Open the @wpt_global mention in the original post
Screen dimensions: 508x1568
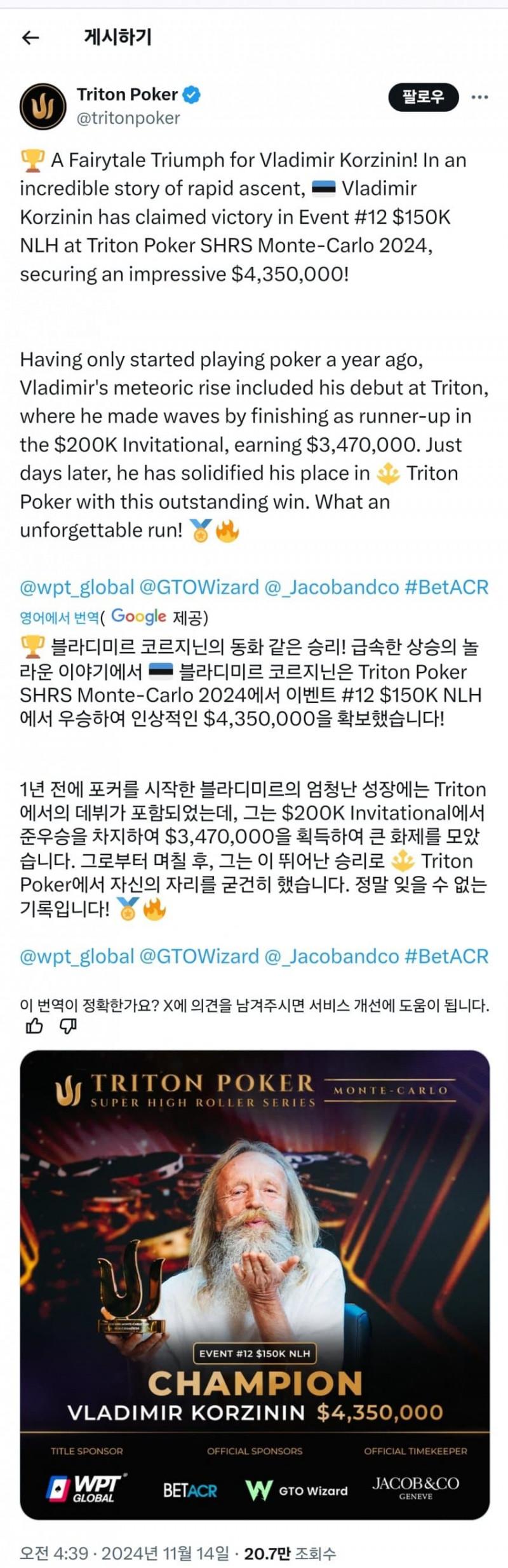pos(77,587)
